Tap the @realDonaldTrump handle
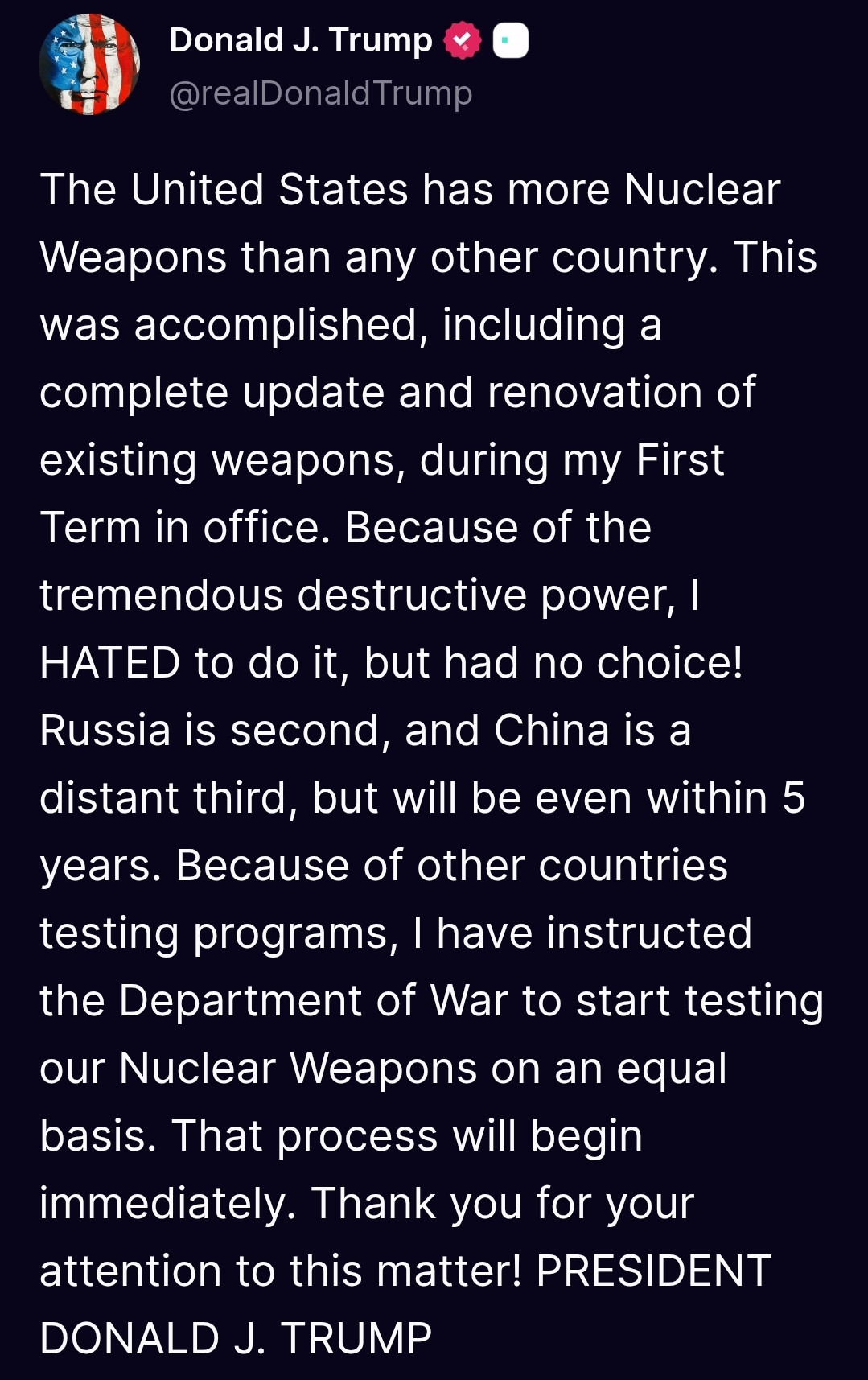This screenshot has height=1380, width=868. (x=320, y=93)
